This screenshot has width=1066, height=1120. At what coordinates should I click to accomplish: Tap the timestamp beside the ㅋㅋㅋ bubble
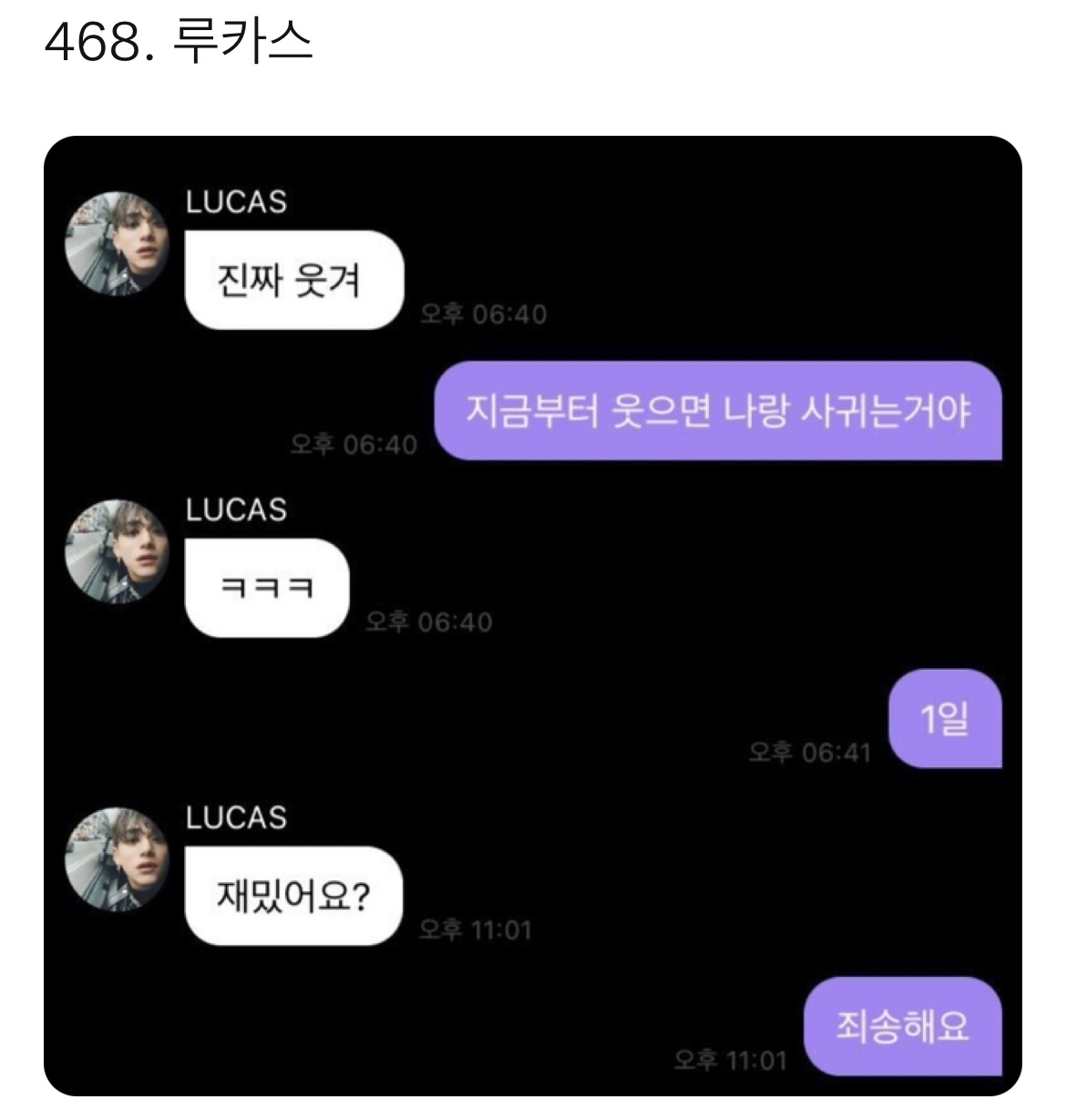click(x=428, y=623)
